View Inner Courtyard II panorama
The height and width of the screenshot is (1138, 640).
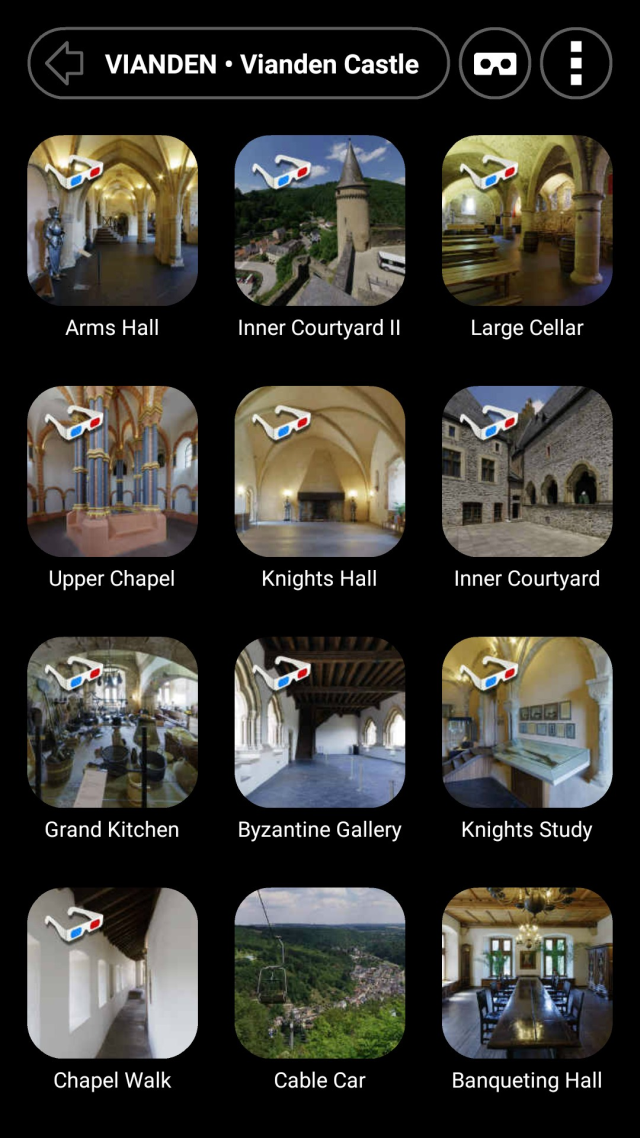tap(319, 221)
